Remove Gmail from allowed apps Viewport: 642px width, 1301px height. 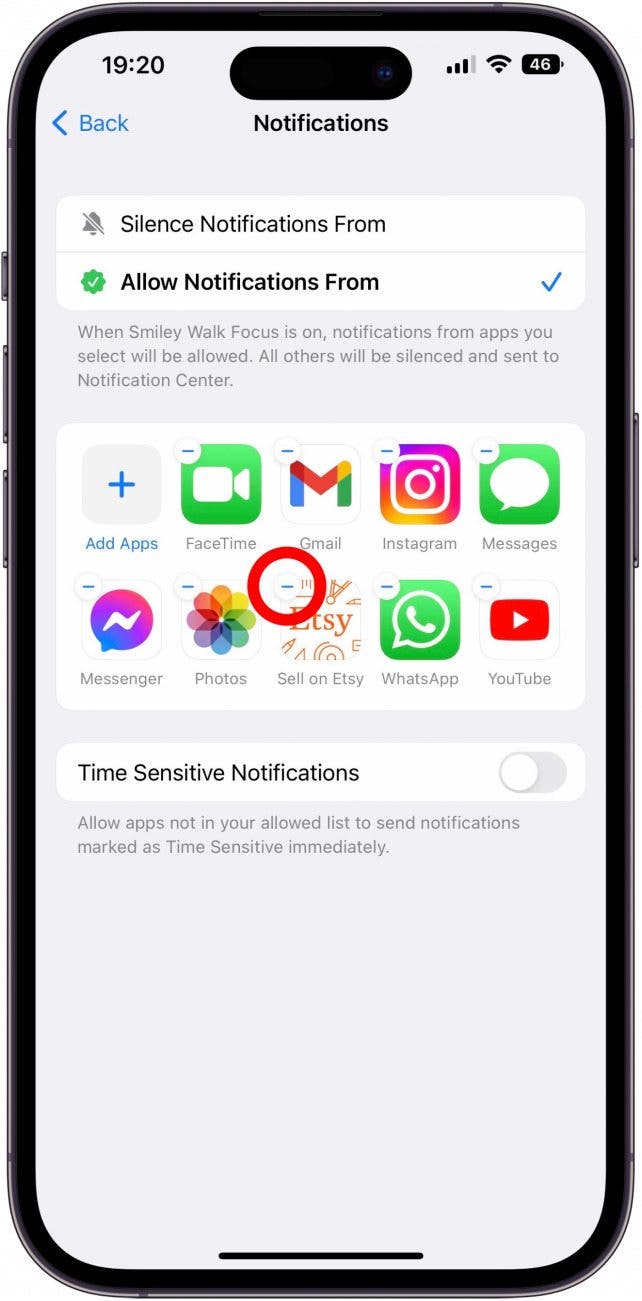[x=288, y=451]
